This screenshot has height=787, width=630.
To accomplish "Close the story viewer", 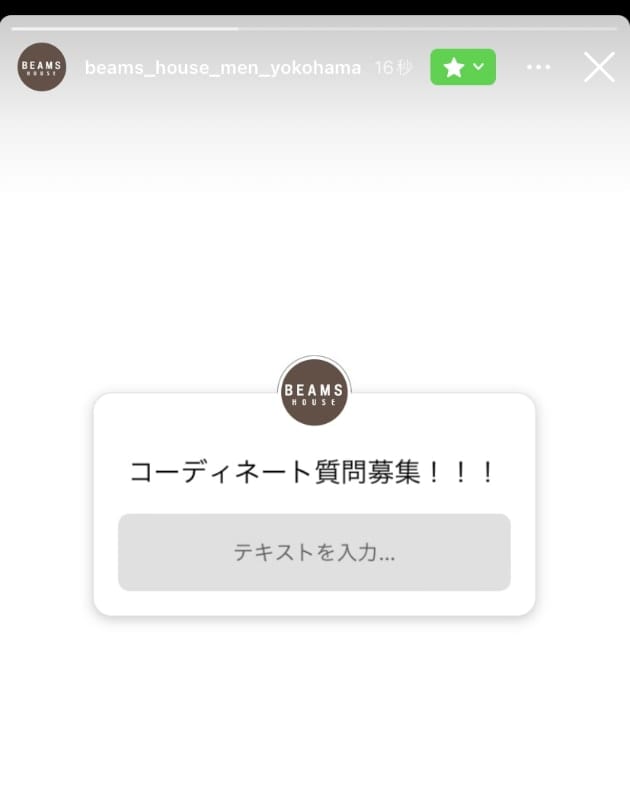I will (599, 67).
